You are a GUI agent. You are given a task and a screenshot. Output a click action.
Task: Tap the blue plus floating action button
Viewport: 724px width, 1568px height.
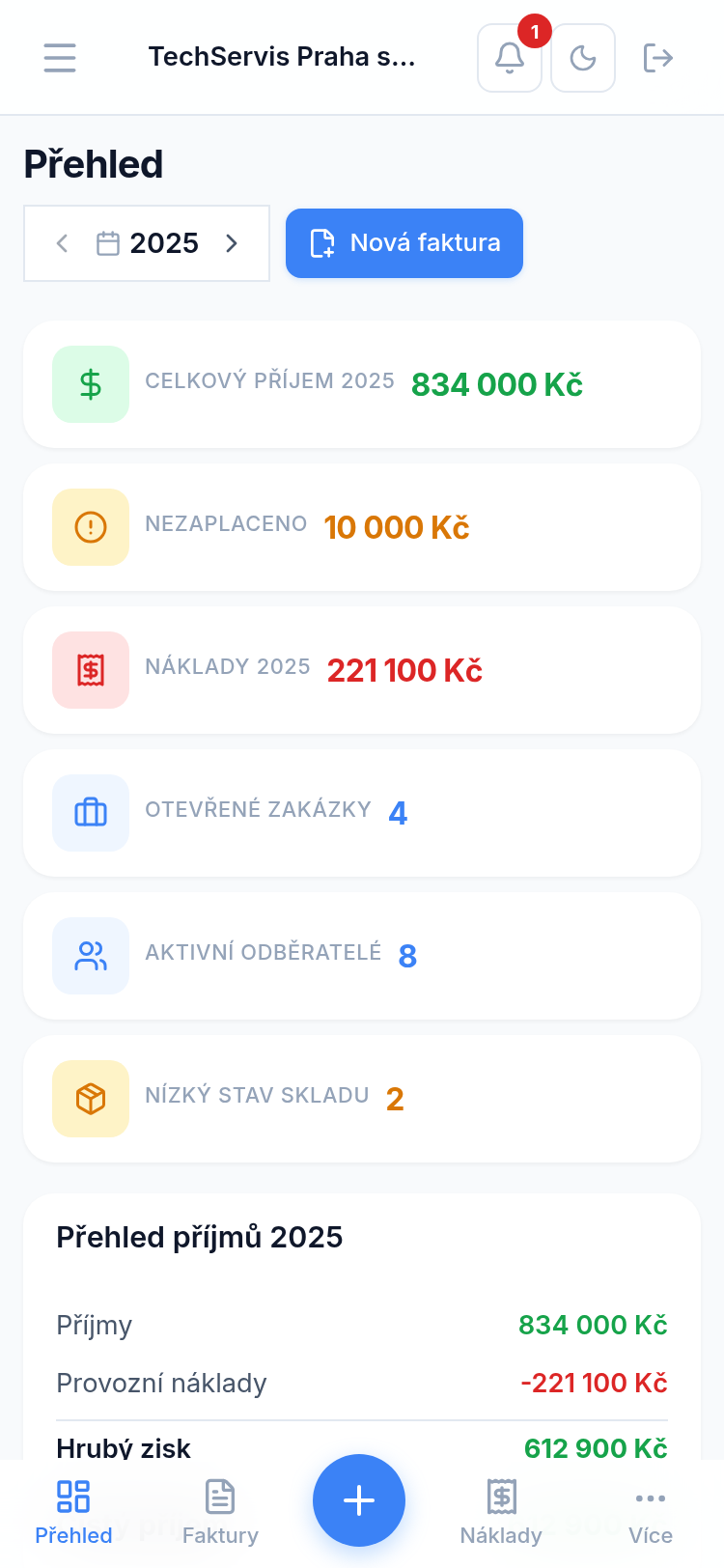coord(358,1500)
